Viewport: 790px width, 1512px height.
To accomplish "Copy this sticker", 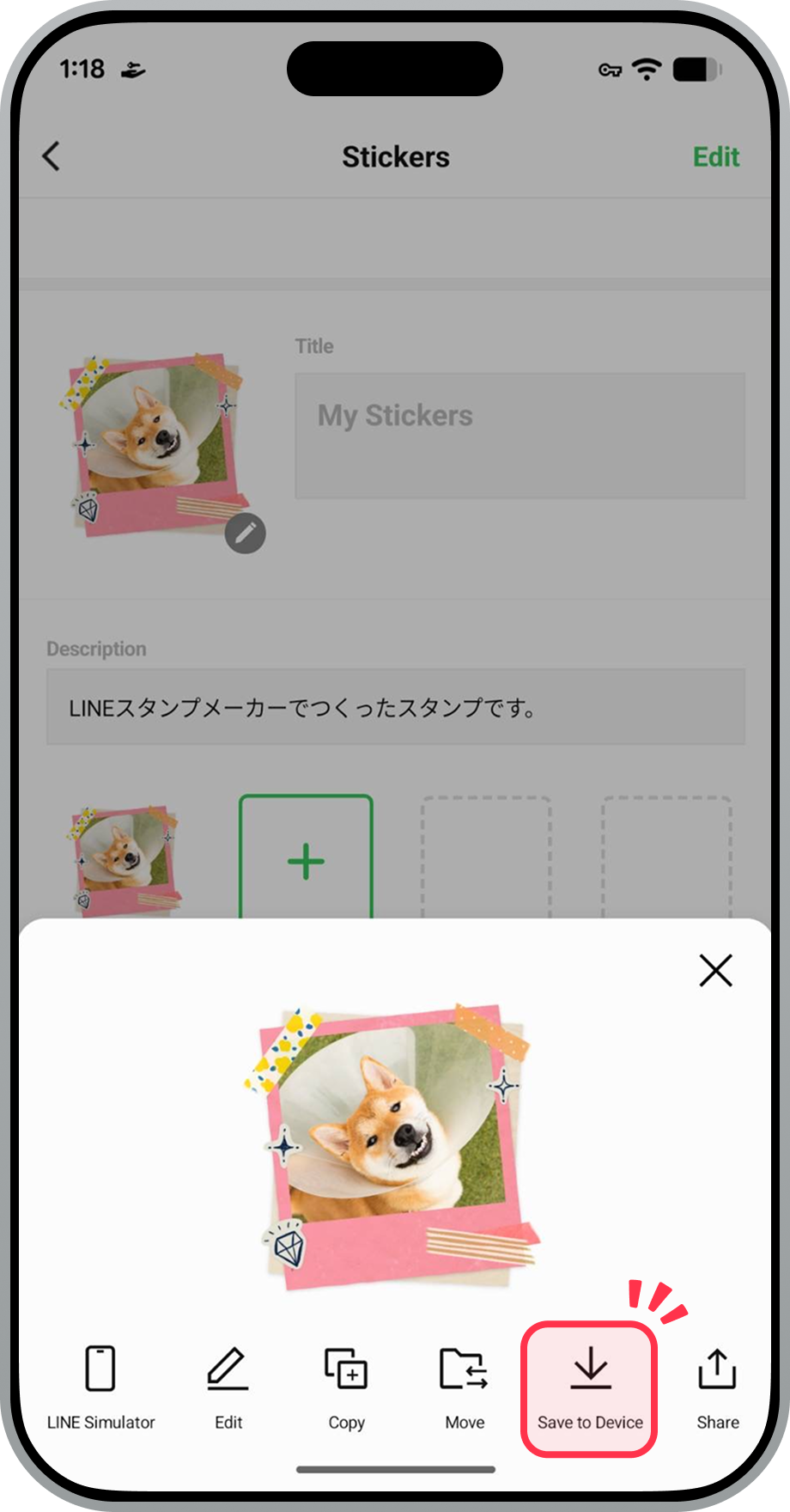I will click(x=346, y=1385).
